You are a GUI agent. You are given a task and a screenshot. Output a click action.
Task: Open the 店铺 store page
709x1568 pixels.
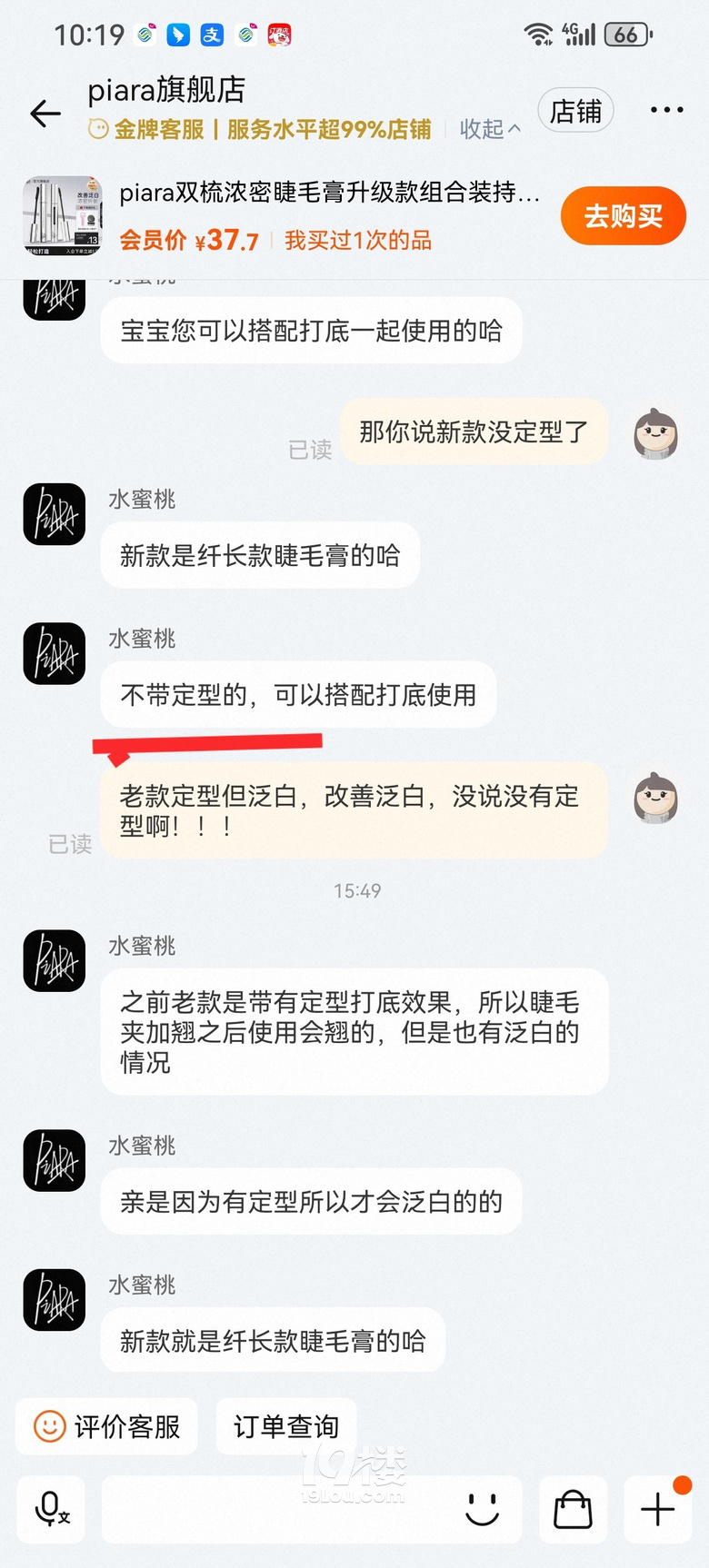click(575, 112)
